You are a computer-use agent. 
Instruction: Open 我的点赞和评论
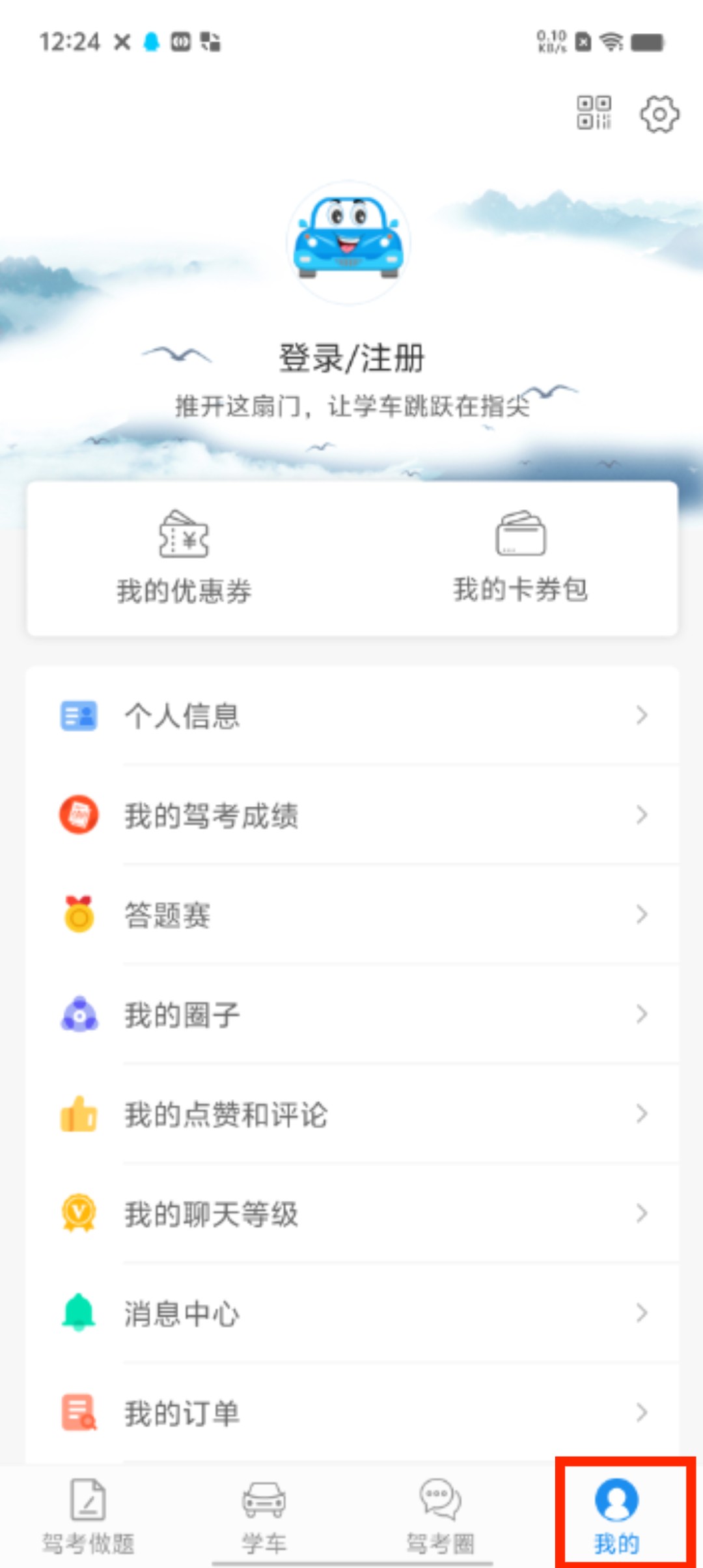[x=351, y=1114]
